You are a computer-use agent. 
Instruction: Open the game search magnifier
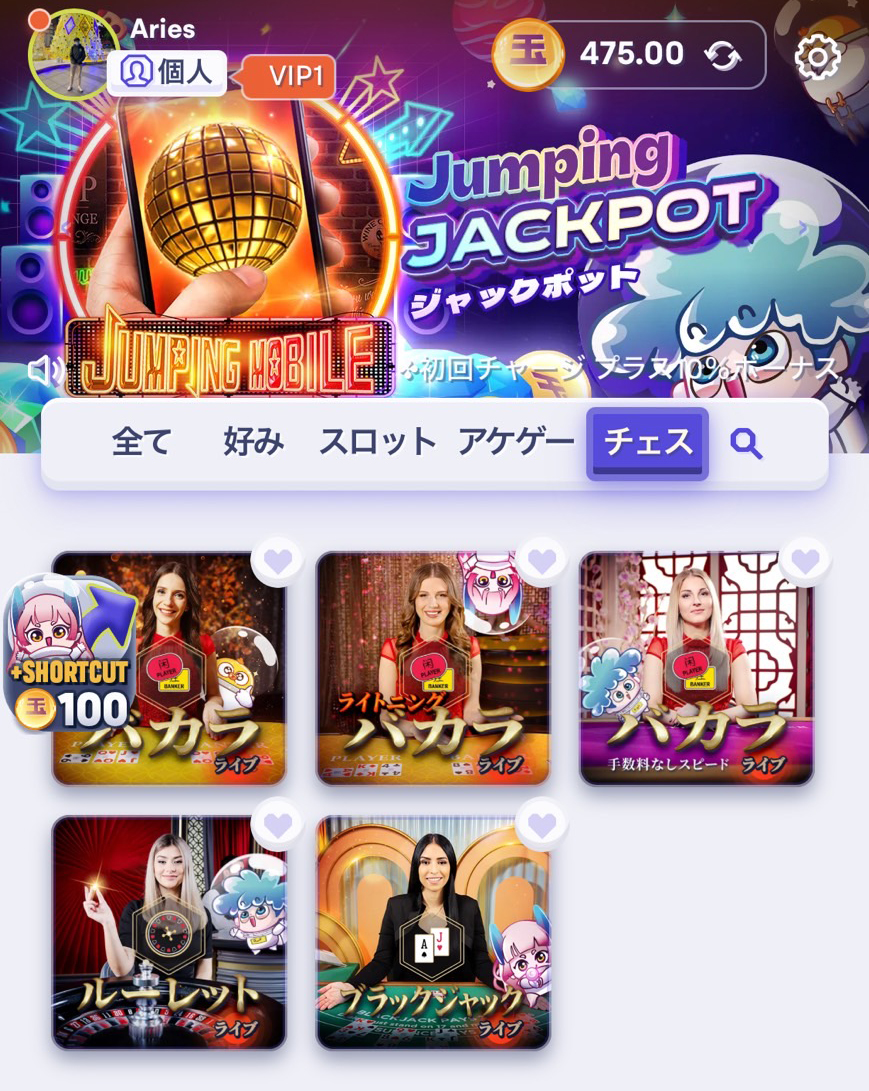[x=746, y=442]
